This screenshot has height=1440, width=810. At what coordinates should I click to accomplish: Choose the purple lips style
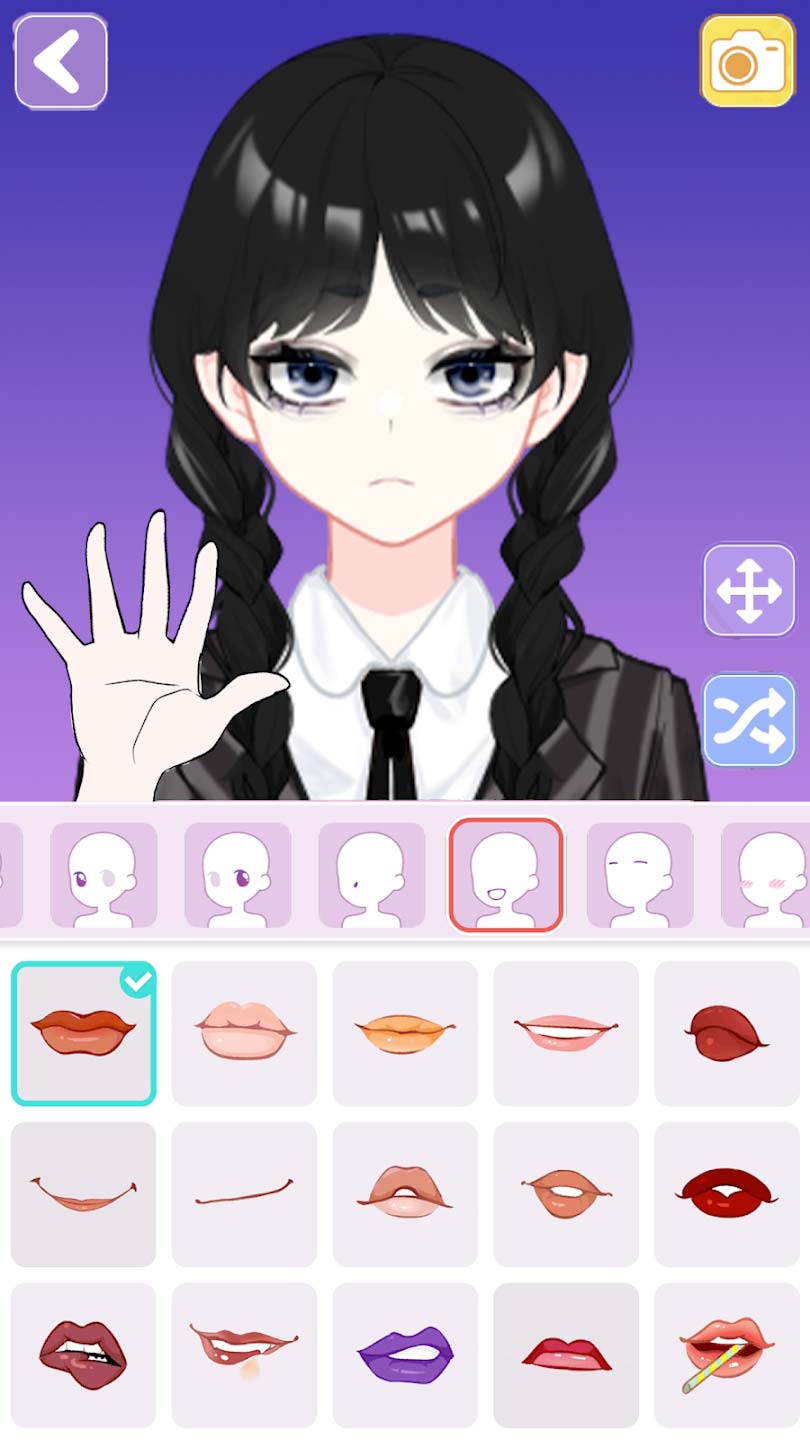(405, 1355)
